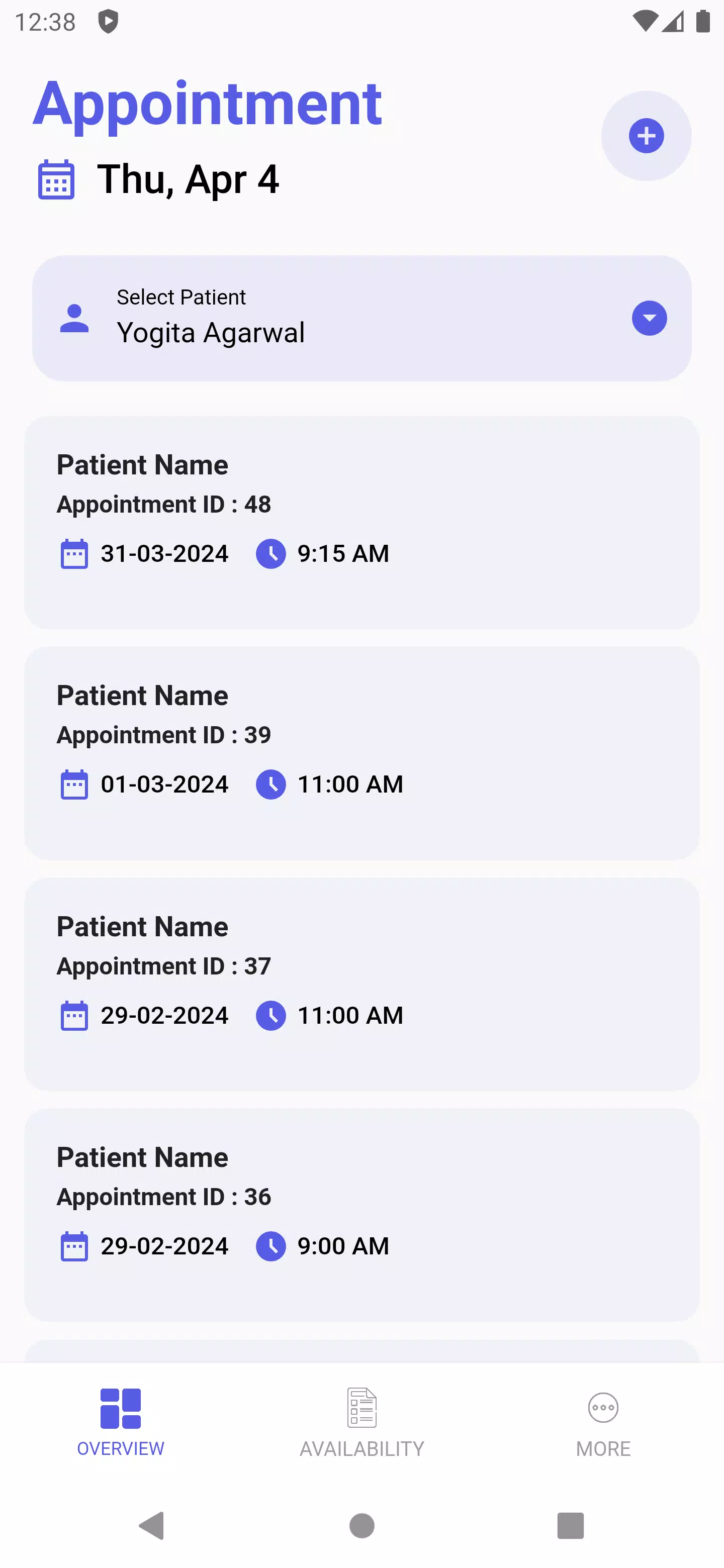This screenshot has width=724, height=1568.
Task: View appointment ID 36 details
Action: [361, 1215]
